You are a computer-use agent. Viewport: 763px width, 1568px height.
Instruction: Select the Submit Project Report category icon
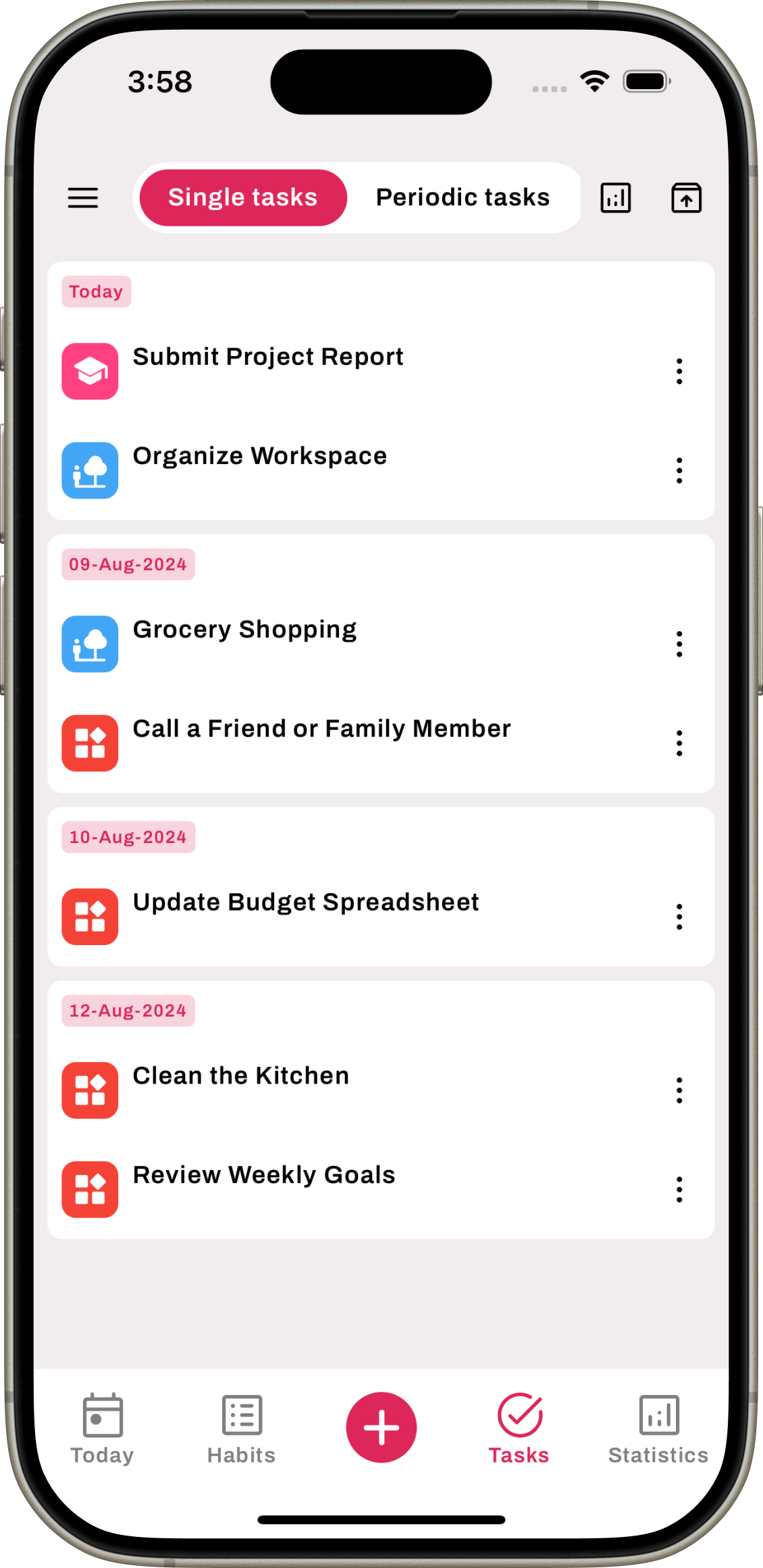(x=90, y=371)
